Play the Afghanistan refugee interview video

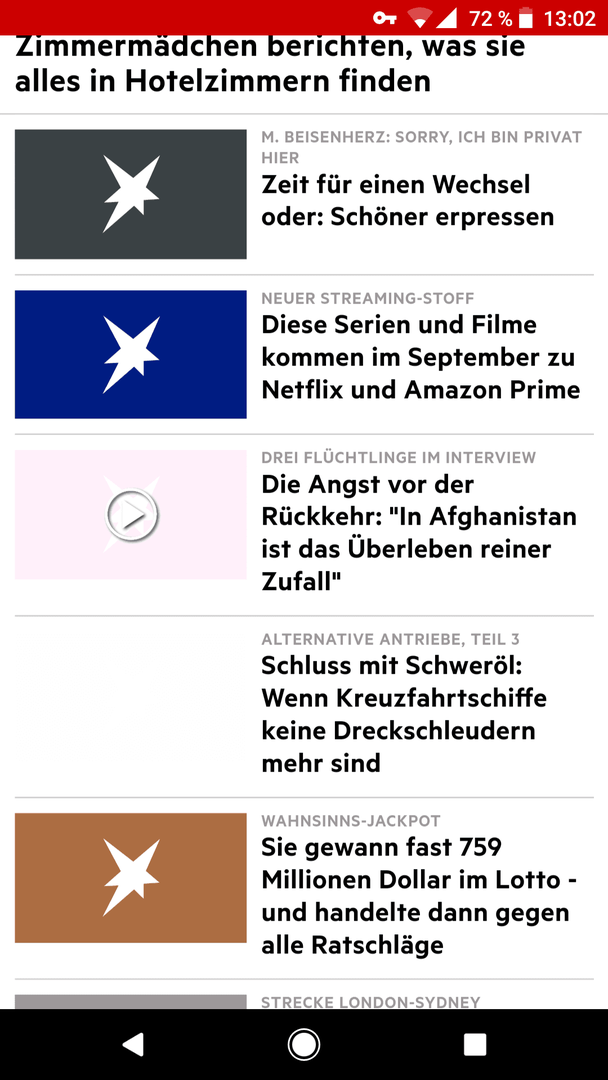(131, 515)
